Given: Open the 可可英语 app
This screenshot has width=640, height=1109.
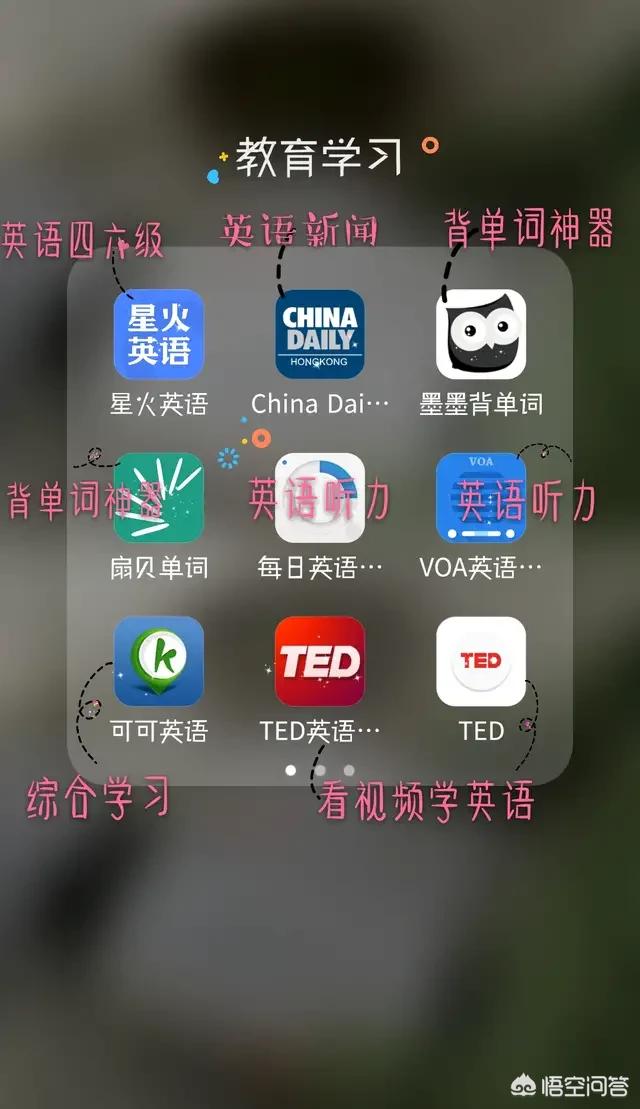Looking at the screenshot, I should tap(158, 661).
